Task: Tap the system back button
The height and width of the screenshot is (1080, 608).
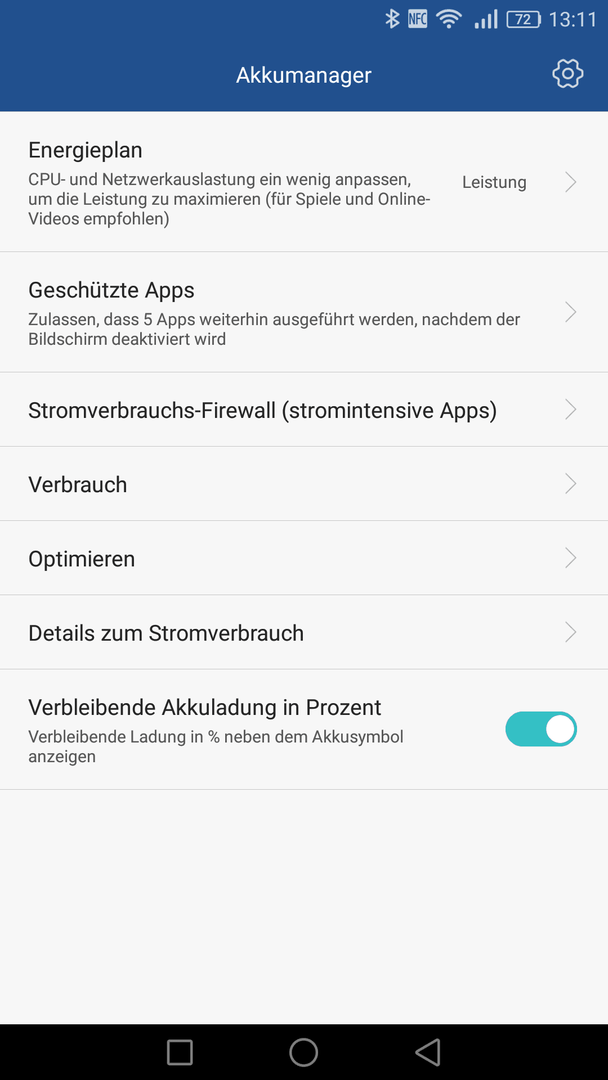Action: pos(428,1052)
